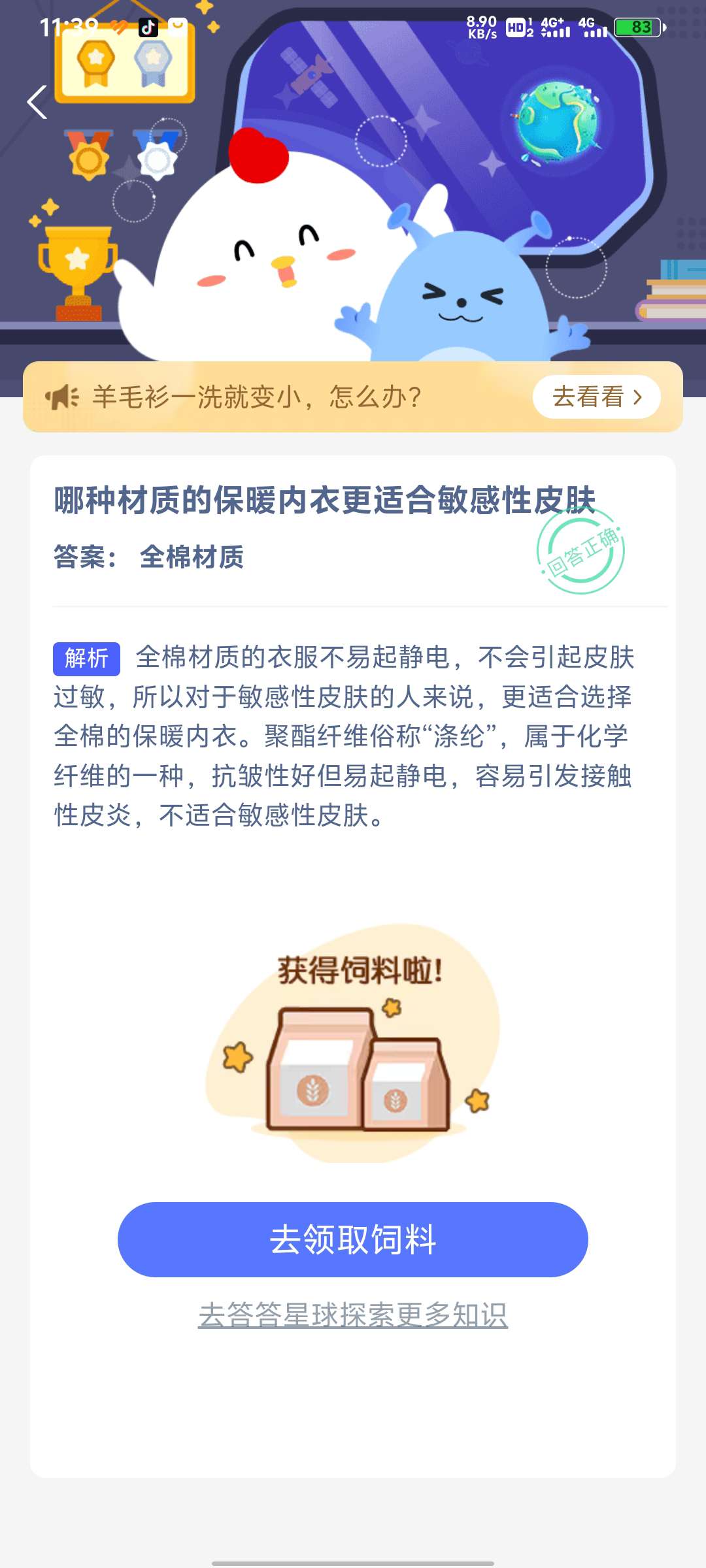Go back using the top-left arrow
Screen dimensions: 706x1568
point(37,103)
